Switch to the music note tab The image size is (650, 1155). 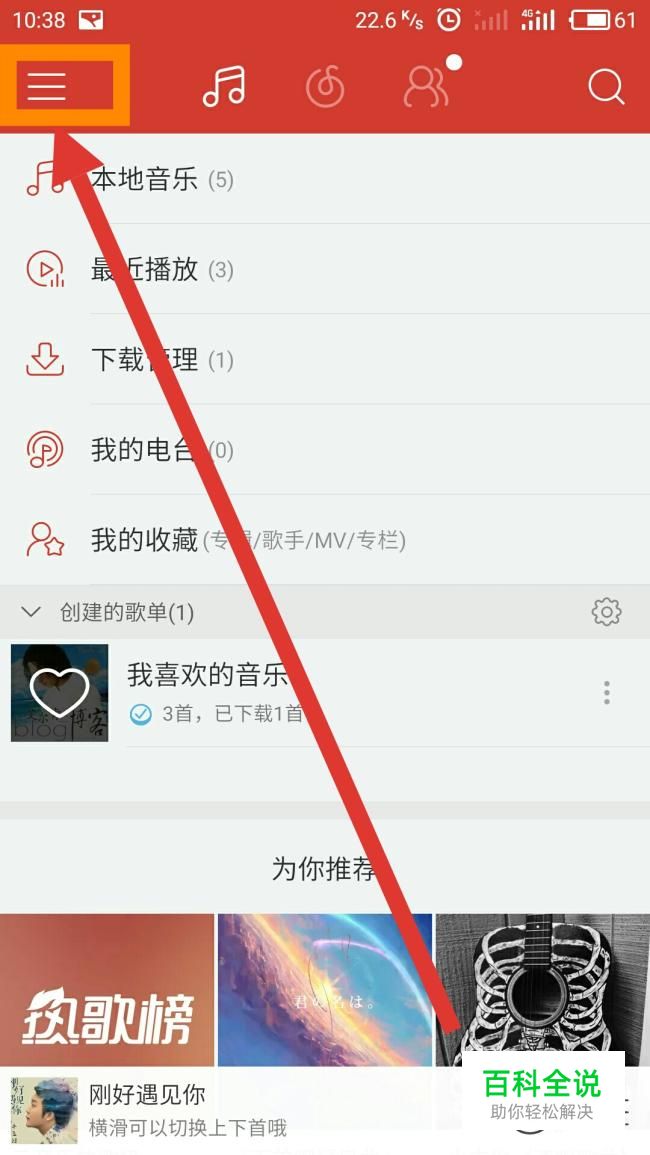pos(224,87)
